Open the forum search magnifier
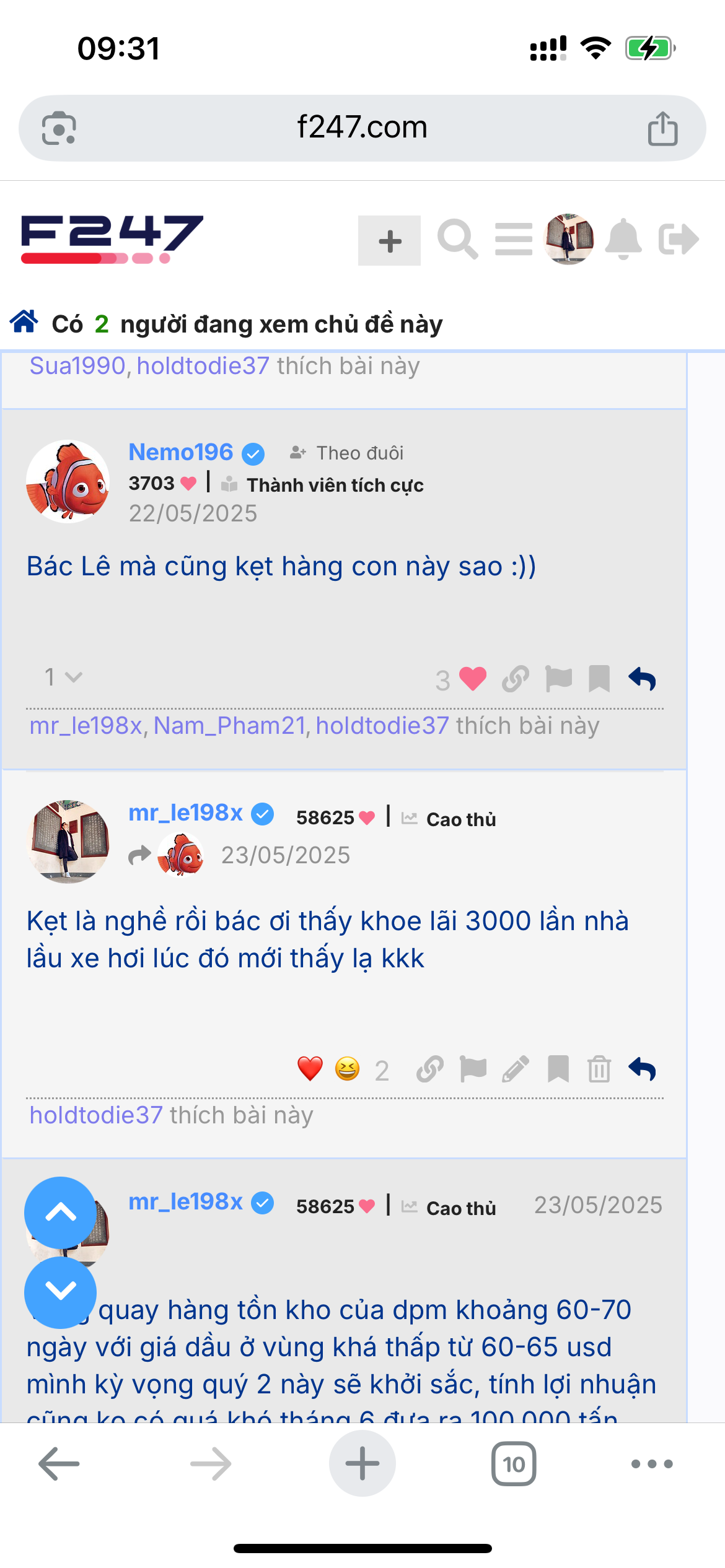 [457, 239]
